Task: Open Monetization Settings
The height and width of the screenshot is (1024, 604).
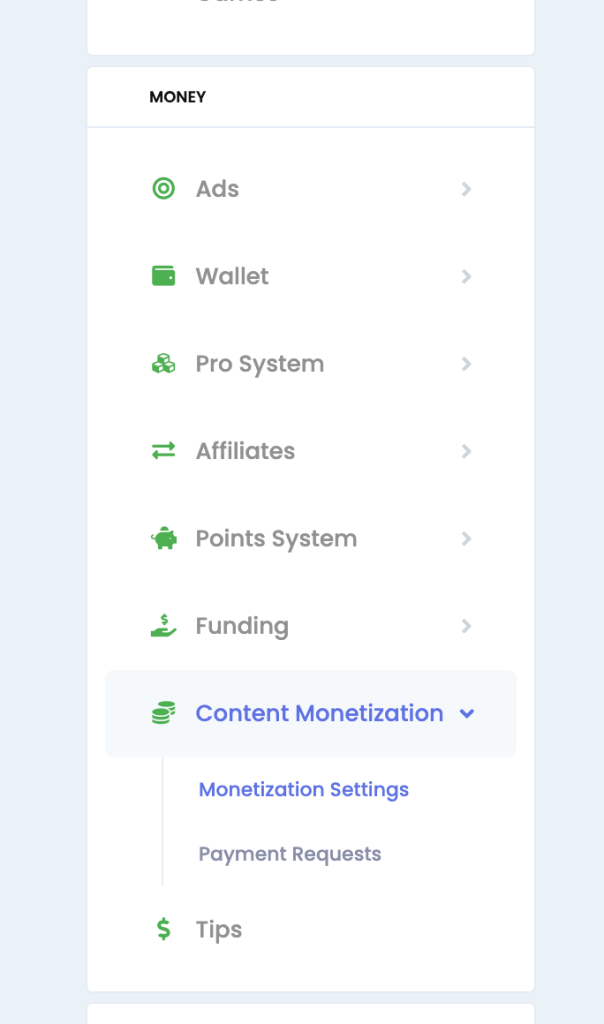Action: tap(304, 790)
